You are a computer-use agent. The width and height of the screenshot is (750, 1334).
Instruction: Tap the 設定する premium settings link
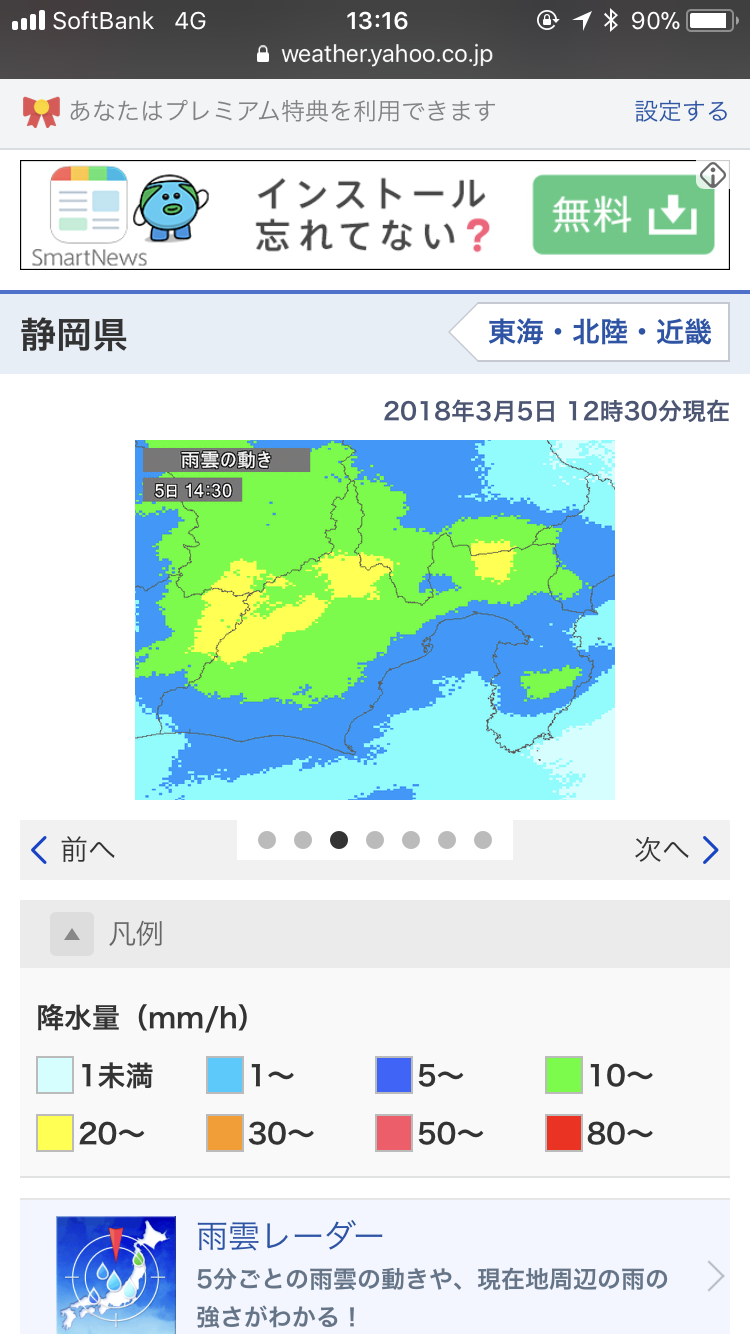click(681, 111)
